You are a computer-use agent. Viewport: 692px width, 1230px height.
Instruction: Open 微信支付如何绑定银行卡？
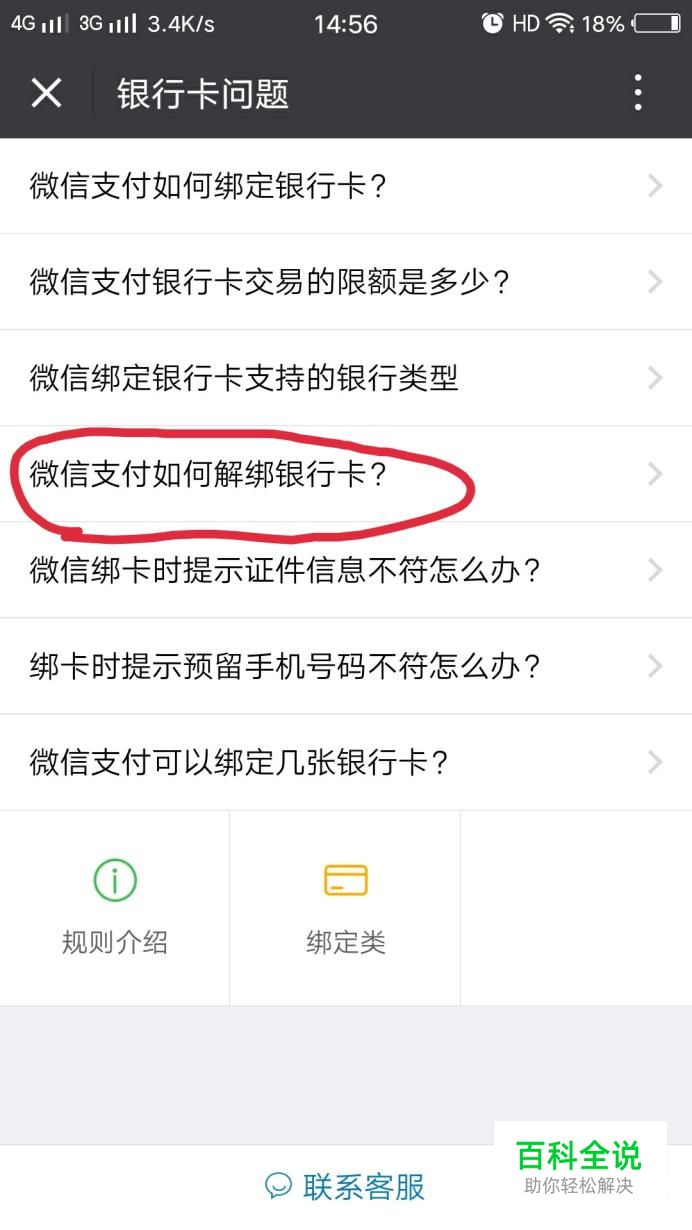[x=345, y=186]
